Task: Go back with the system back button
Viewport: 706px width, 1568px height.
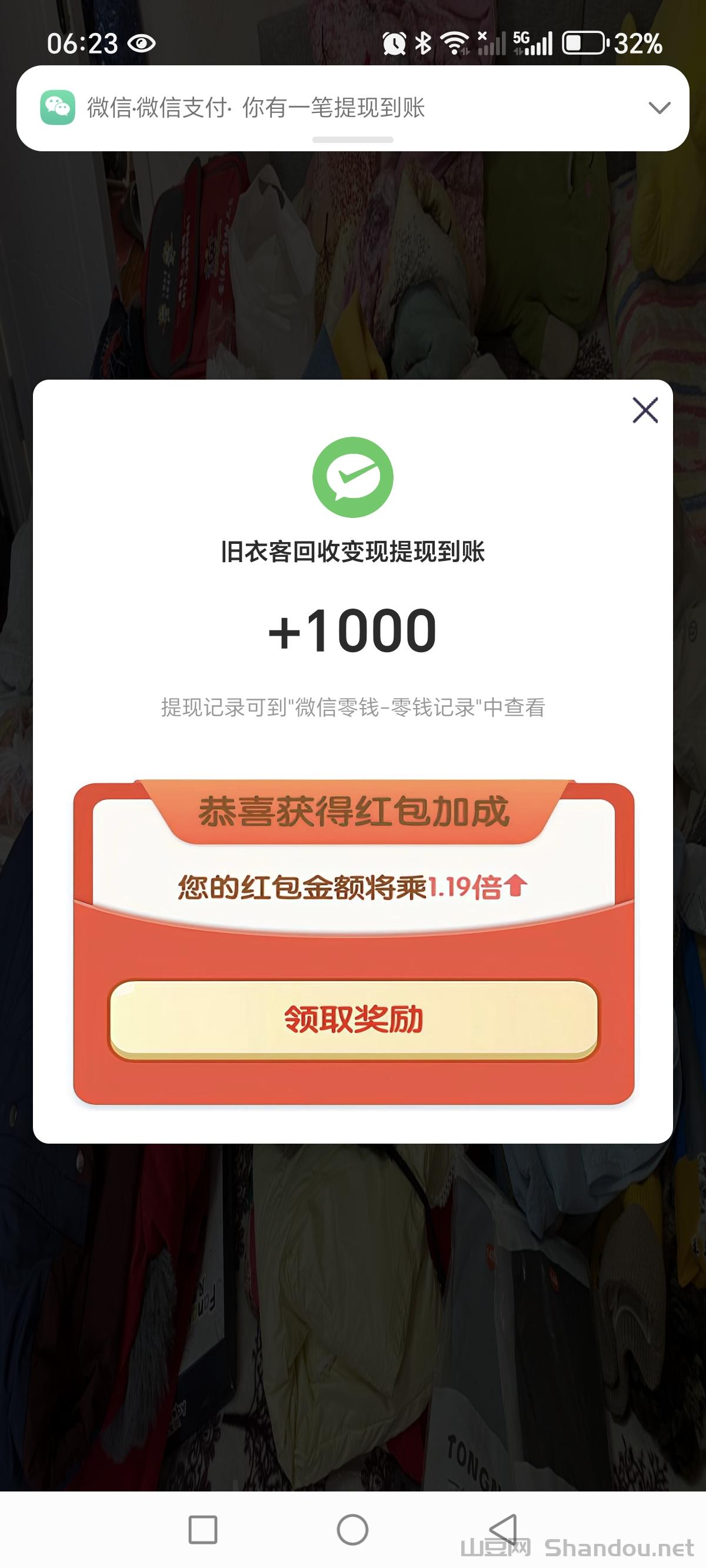Action: tap(504, 1529)
